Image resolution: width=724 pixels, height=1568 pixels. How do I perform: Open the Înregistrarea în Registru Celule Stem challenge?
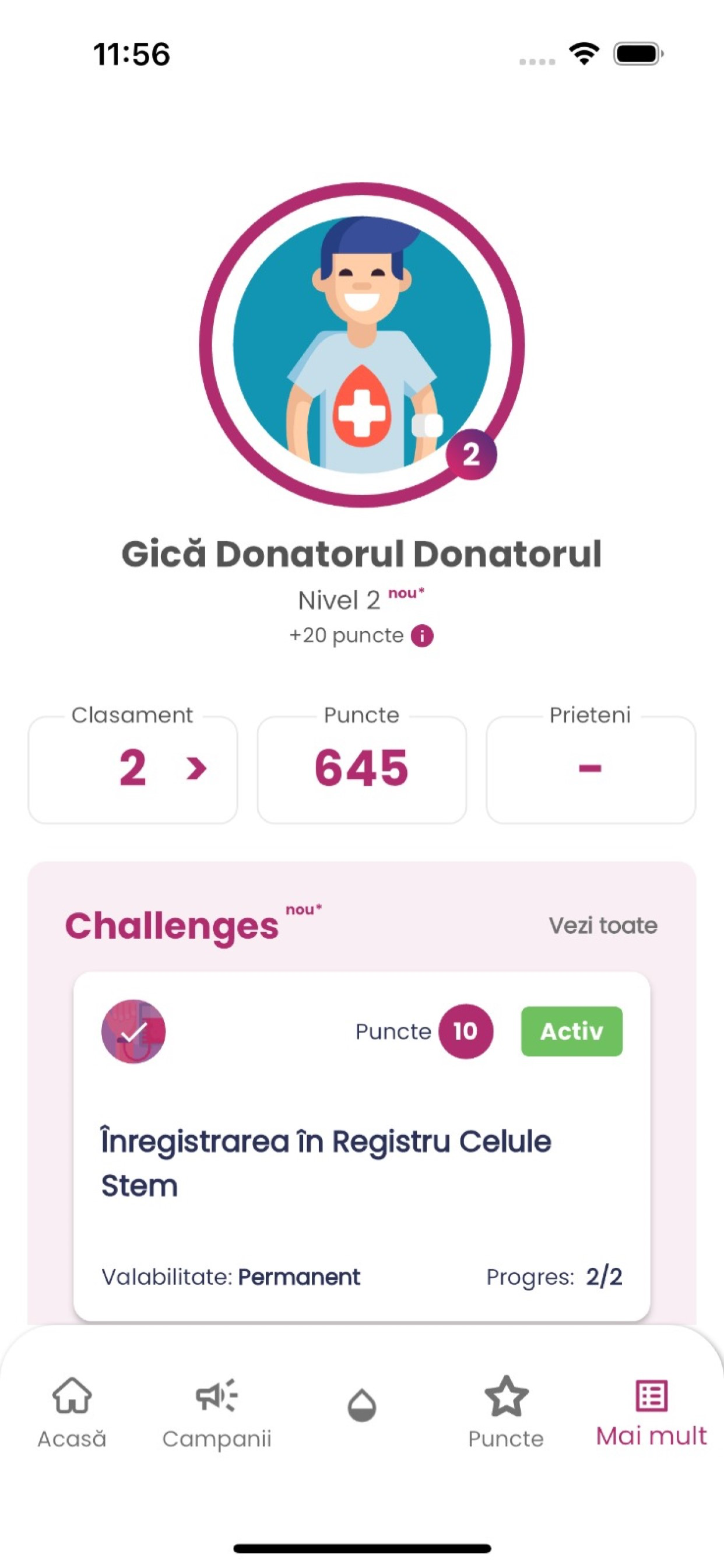tap(361, 1146)
